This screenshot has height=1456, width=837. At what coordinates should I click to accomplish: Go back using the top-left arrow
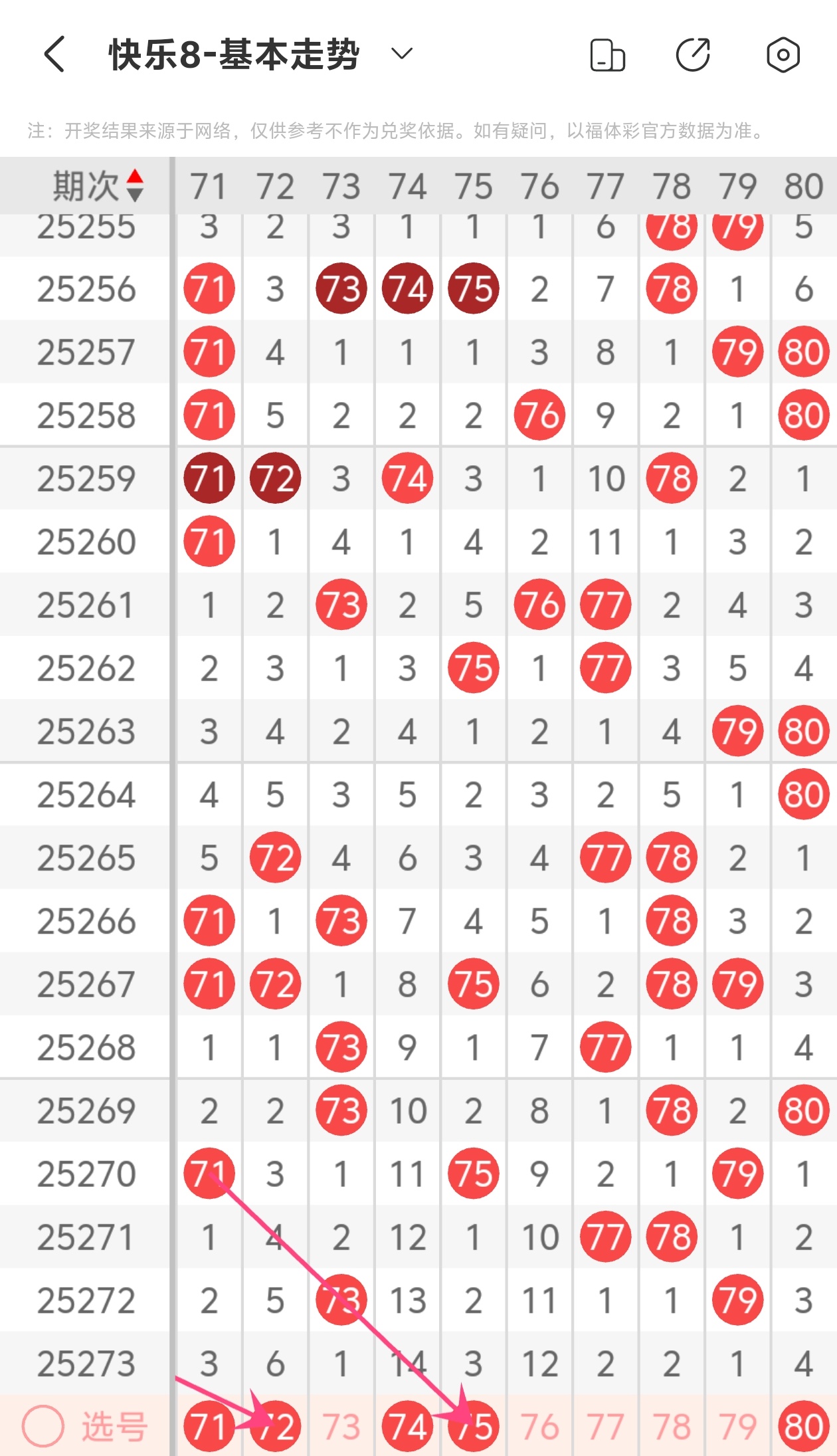(x=54, y=54)
